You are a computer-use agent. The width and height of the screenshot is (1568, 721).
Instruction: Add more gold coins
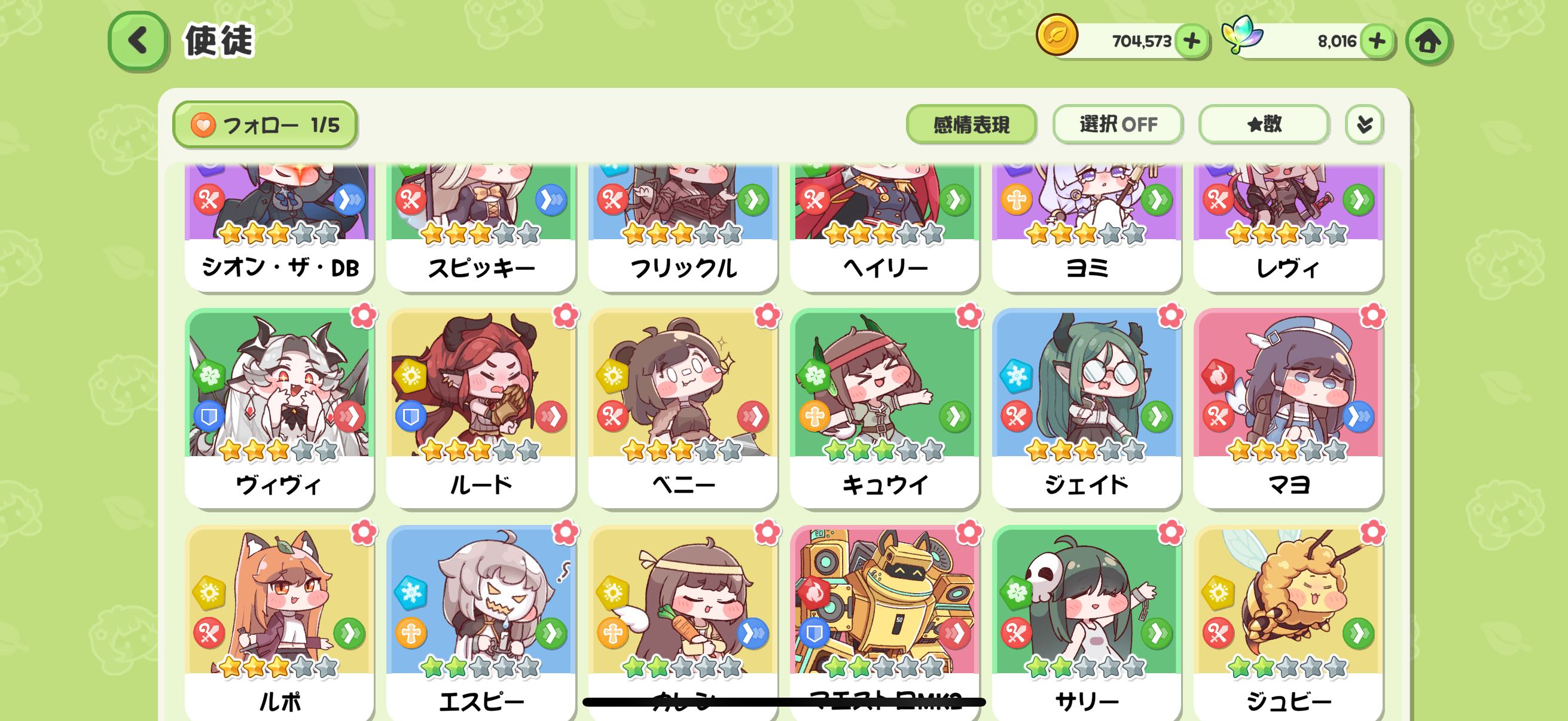(1191, 41)
